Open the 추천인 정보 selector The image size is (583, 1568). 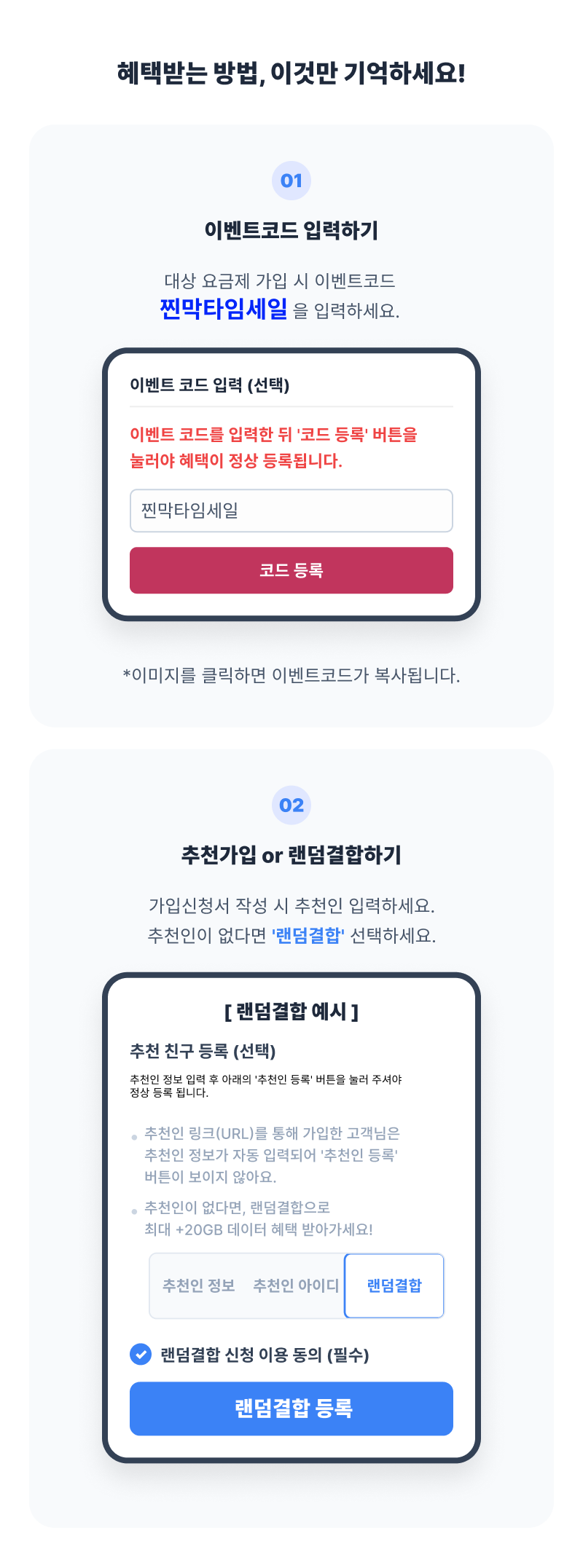(x=197, y=1285)
